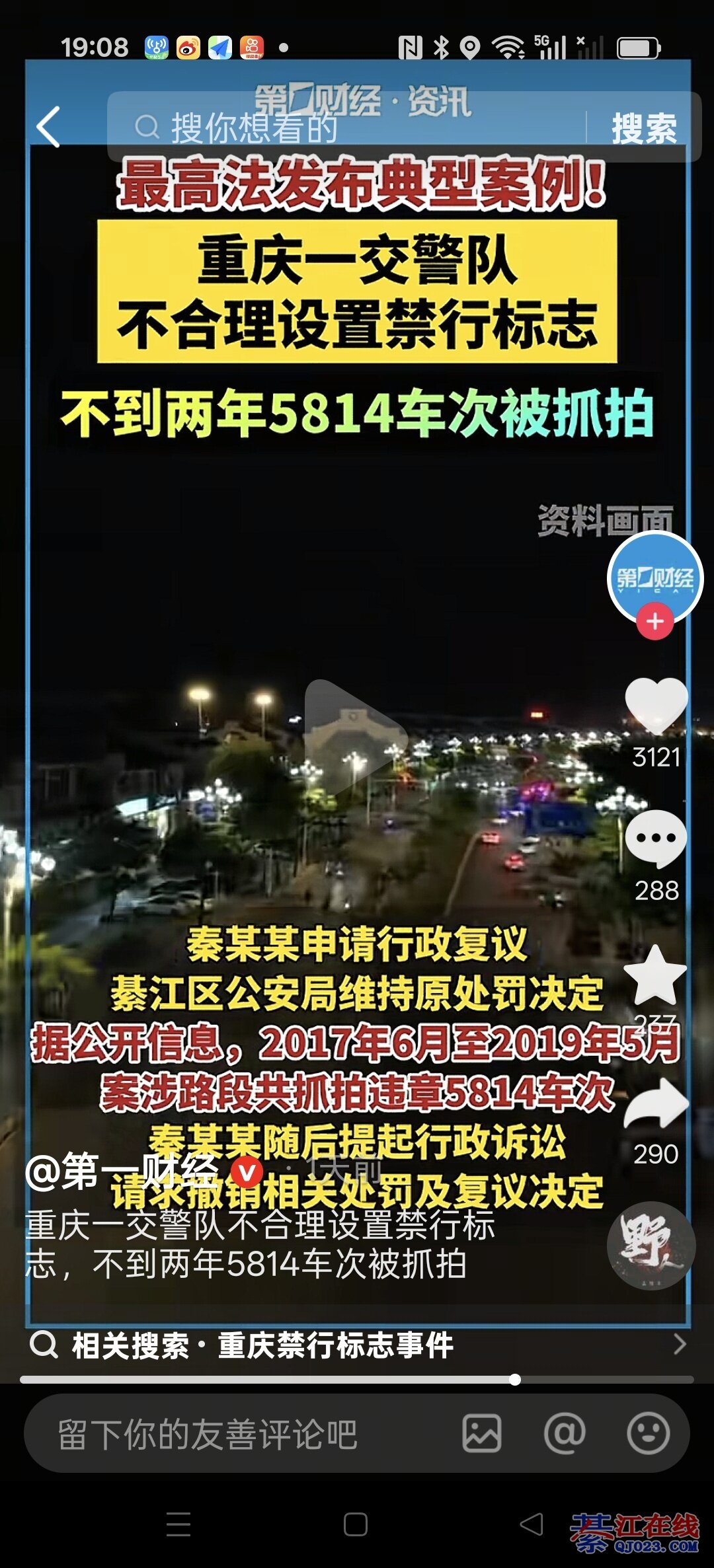The height and width of the screenshot is (1568, 714).
Task: Go back using the top-left arrow
Action: coord(48,126)
